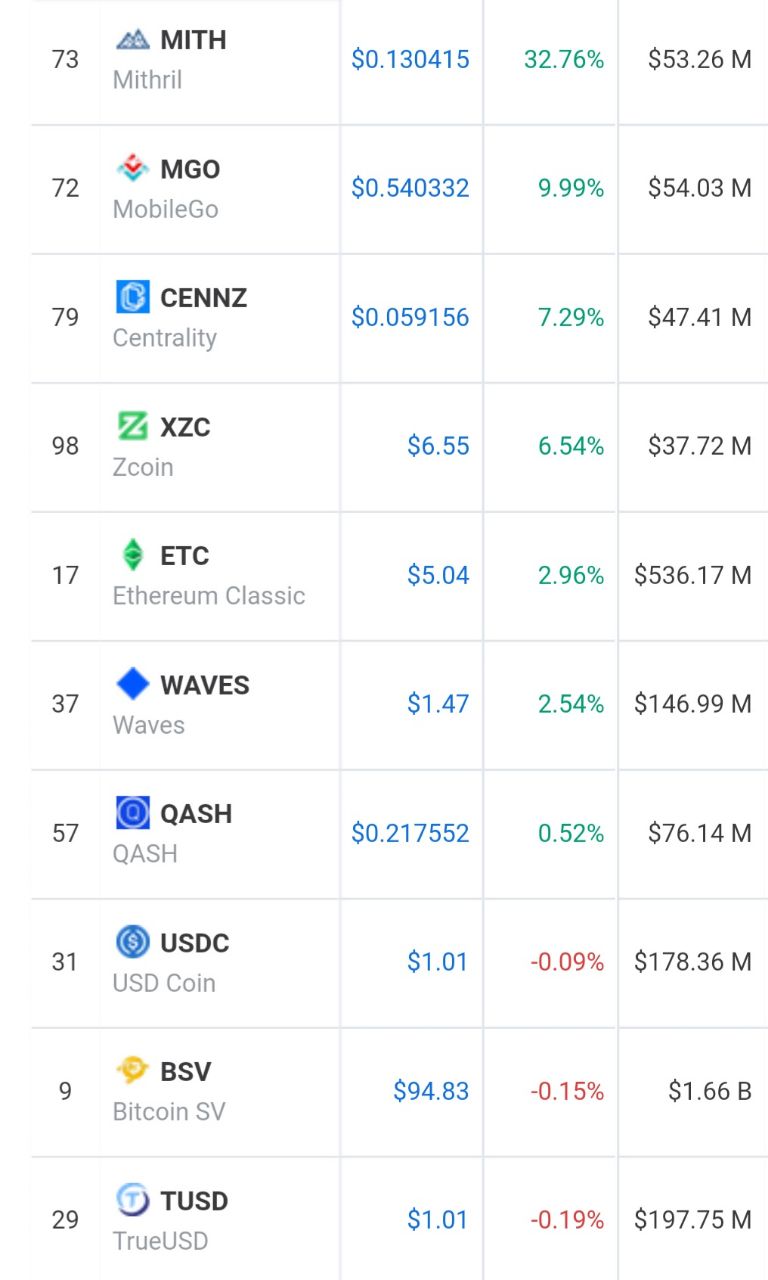
Task: Tap the Waves (WAVES) coin row
Action: coord(399,705)
